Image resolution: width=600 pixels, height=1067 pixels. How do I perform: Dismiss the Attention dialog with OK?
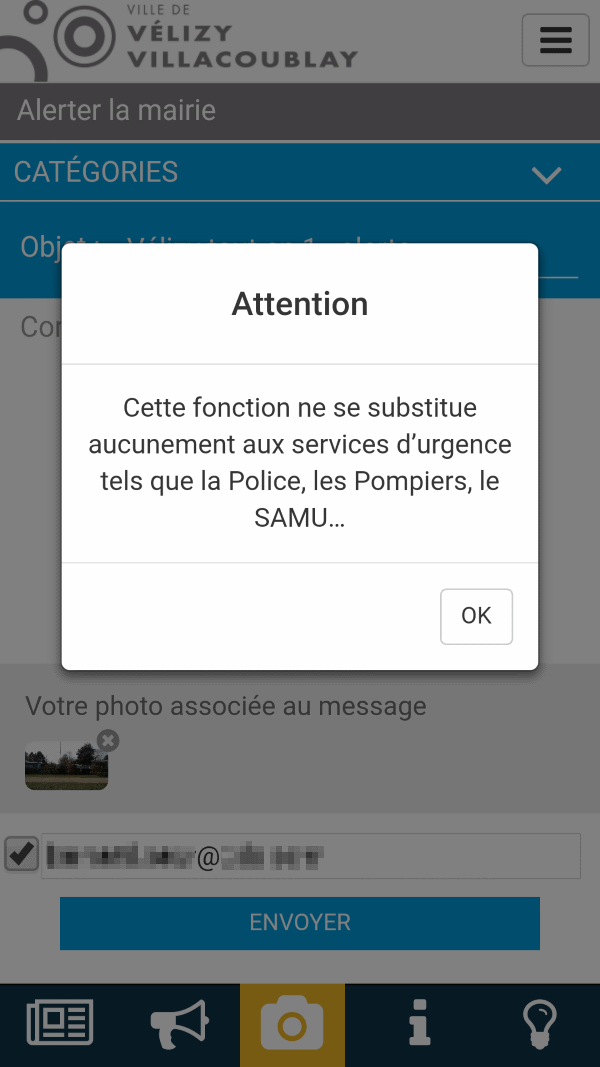(x=476, y=616)
